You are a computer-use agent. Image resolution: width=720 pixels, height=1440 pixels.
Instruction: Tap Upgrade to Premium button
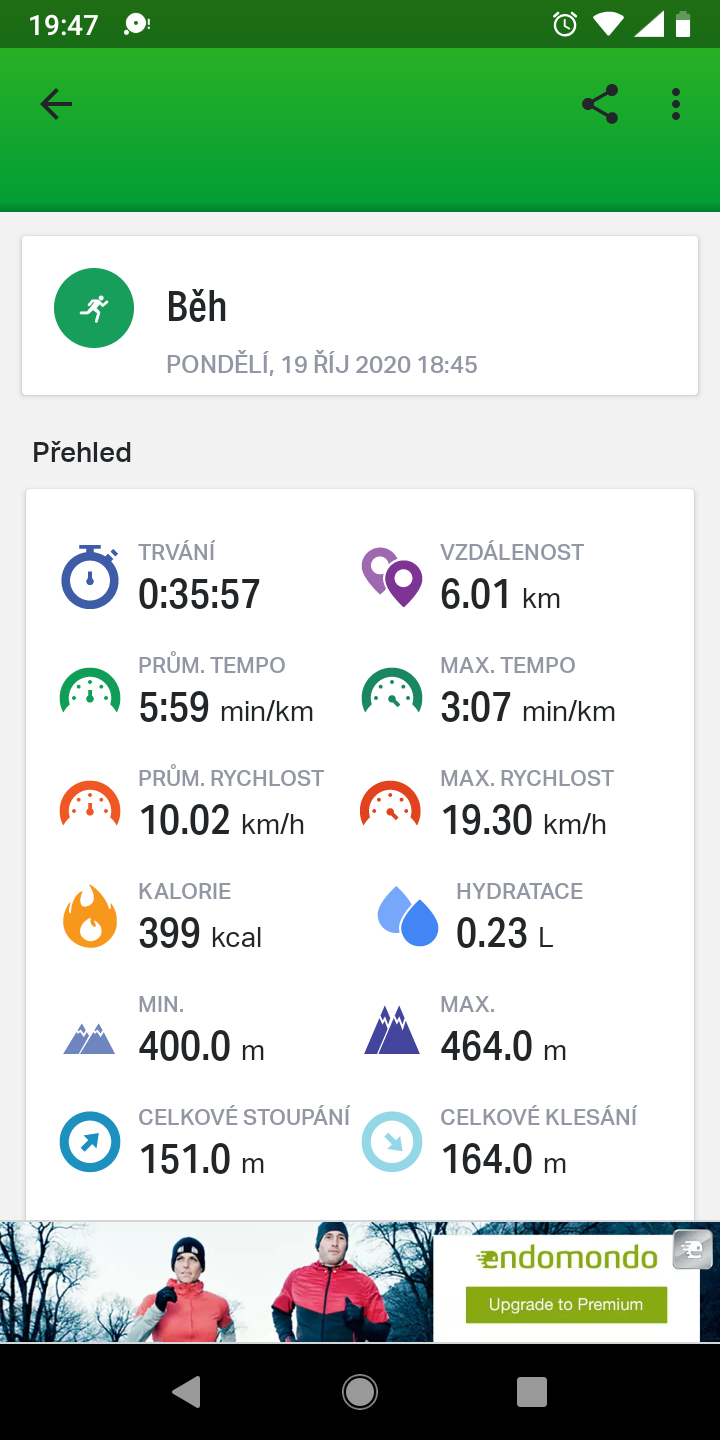(x=566, y=1304)
